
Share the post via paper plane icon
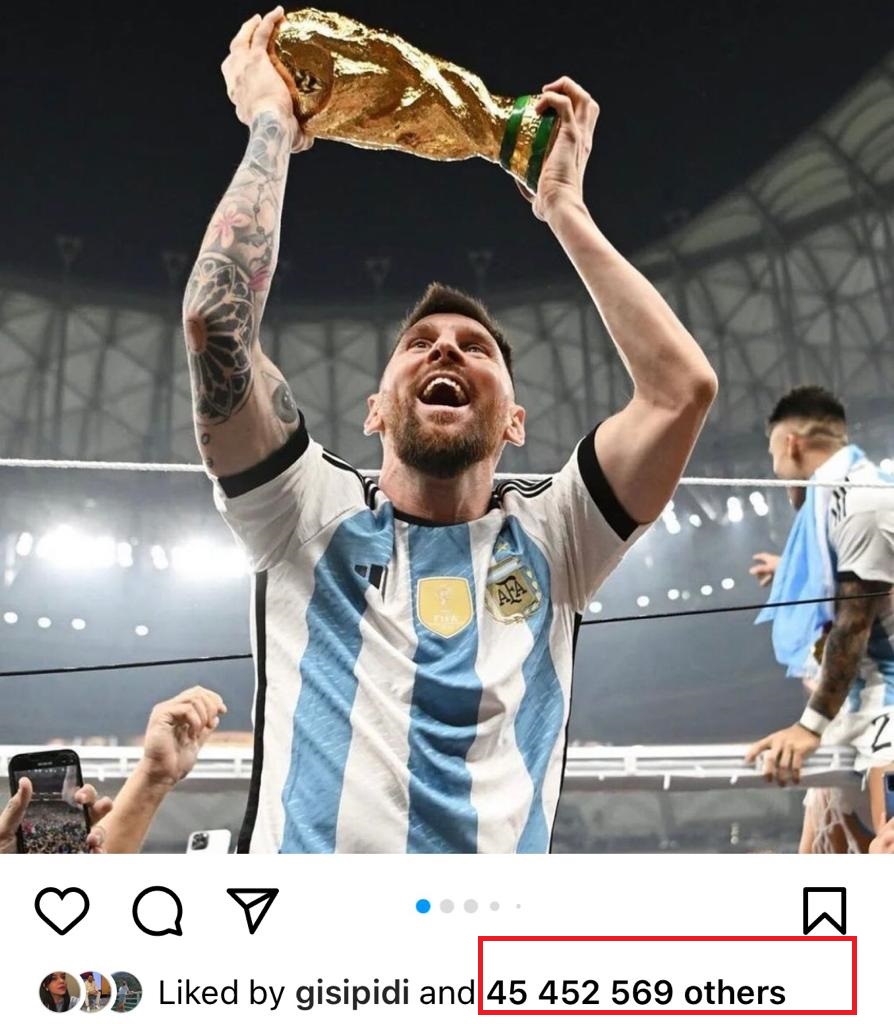tap(252, 908)
